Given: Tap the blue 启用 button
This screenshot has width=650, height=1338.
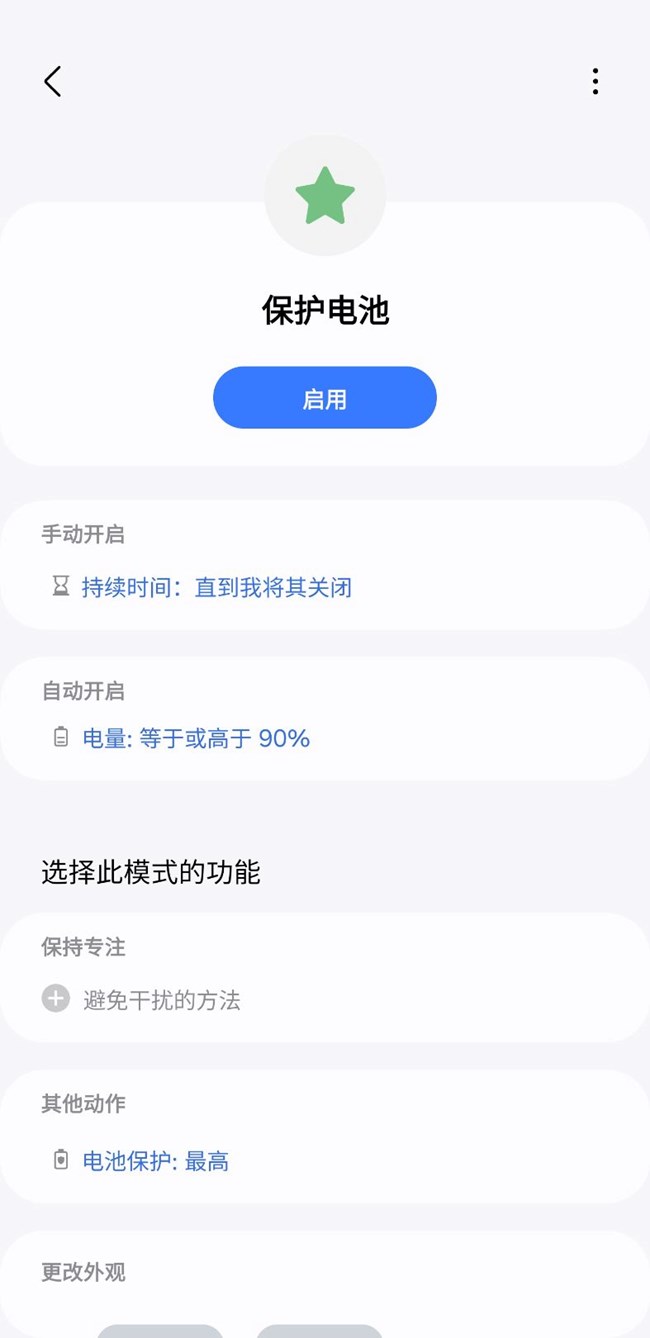Looking at the screenshot, I should (325, 398).
